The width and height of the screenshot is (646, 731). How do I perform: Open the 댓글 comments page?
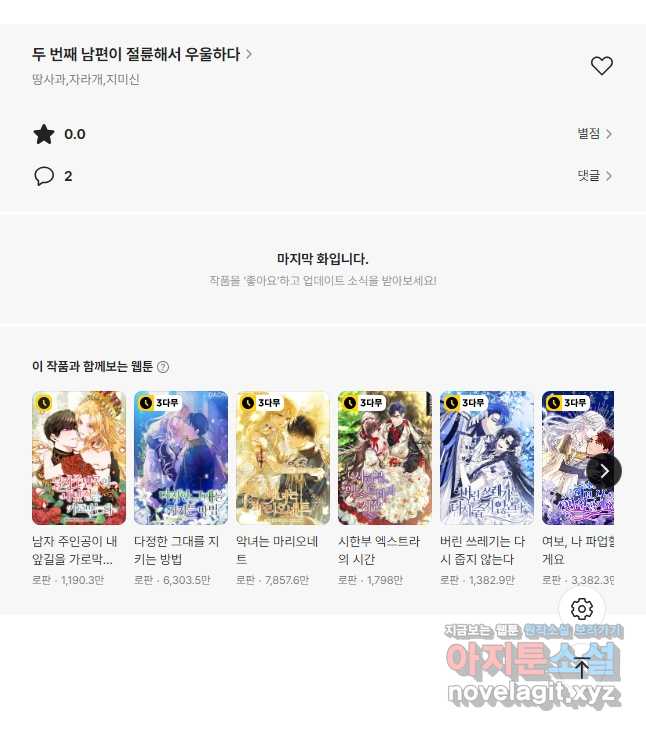coord(594,176)
